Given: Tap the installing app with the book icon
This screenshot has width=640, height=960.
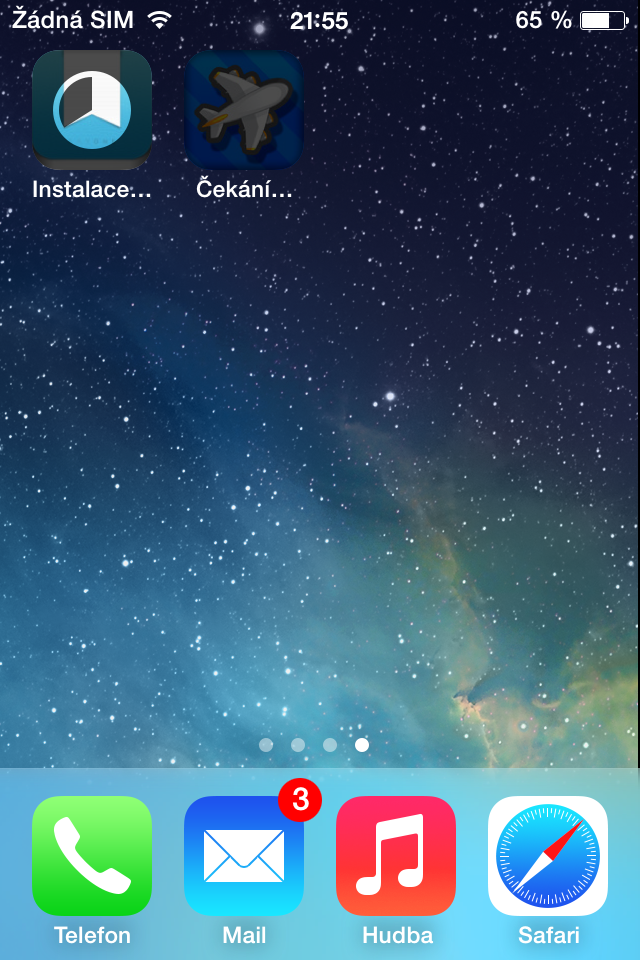Looking at the screenshot, I should click(x=92, y=110).
